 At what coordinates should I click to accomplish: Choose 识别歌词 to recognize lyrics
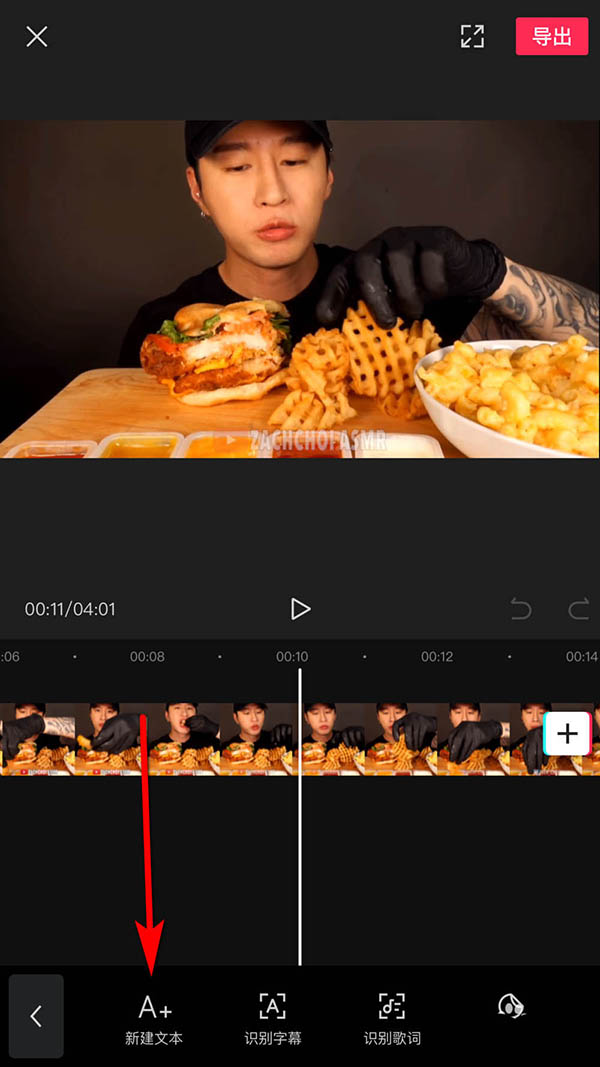pyautogui.click(x=392, y=1018)
